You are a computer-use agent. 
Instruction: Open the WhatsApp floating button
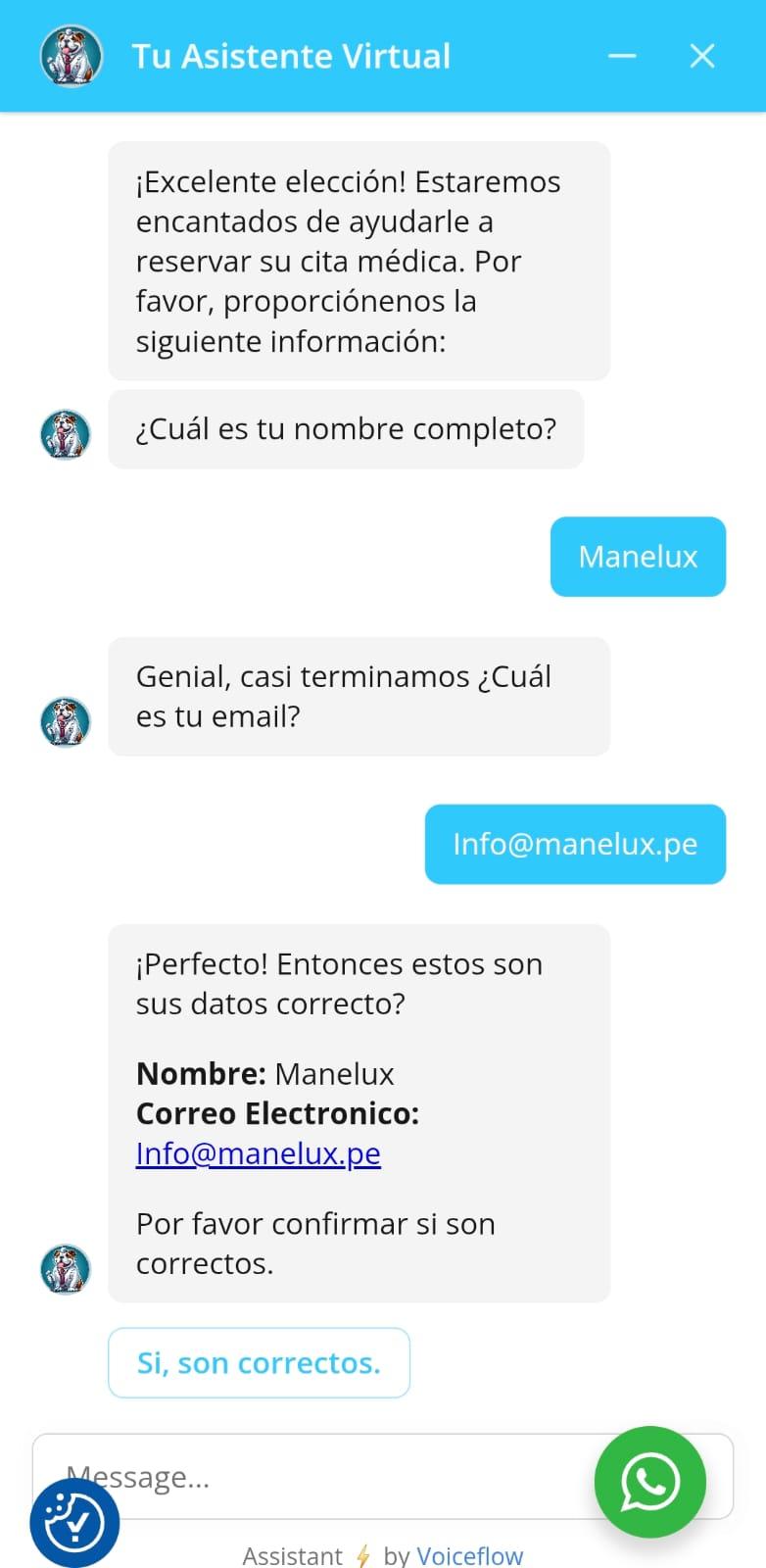pos(649,1481)
